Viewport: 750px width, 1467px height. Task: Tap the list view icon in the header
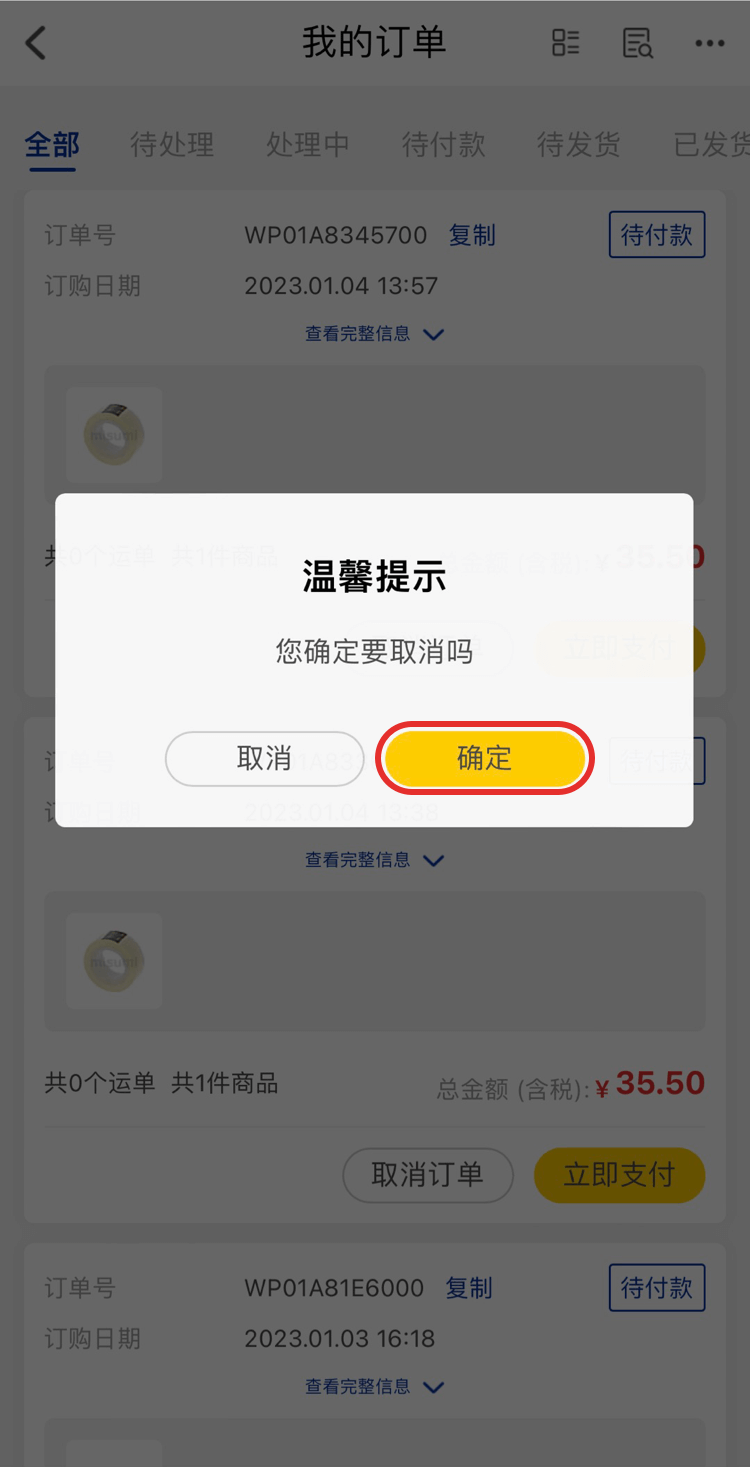pyautogui.click(x=565, y=43)
